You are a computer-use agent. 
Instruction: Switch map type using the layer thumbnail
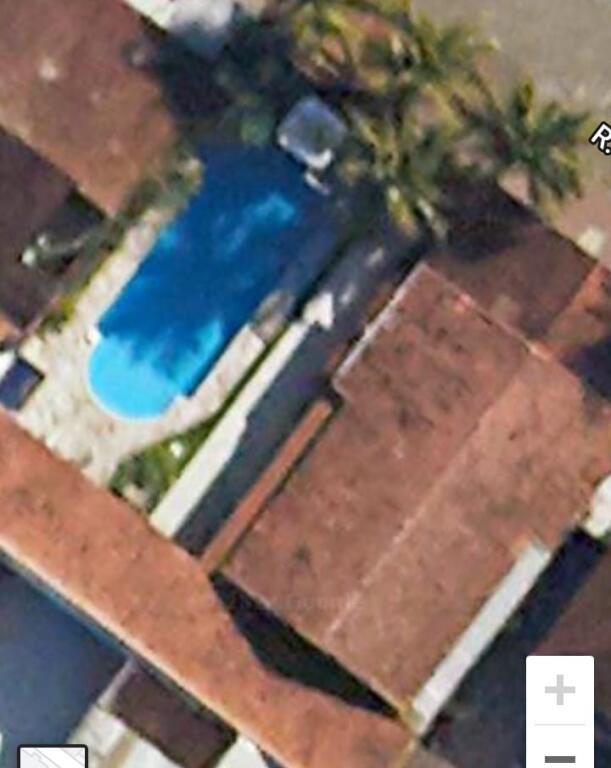coord(52,757)
